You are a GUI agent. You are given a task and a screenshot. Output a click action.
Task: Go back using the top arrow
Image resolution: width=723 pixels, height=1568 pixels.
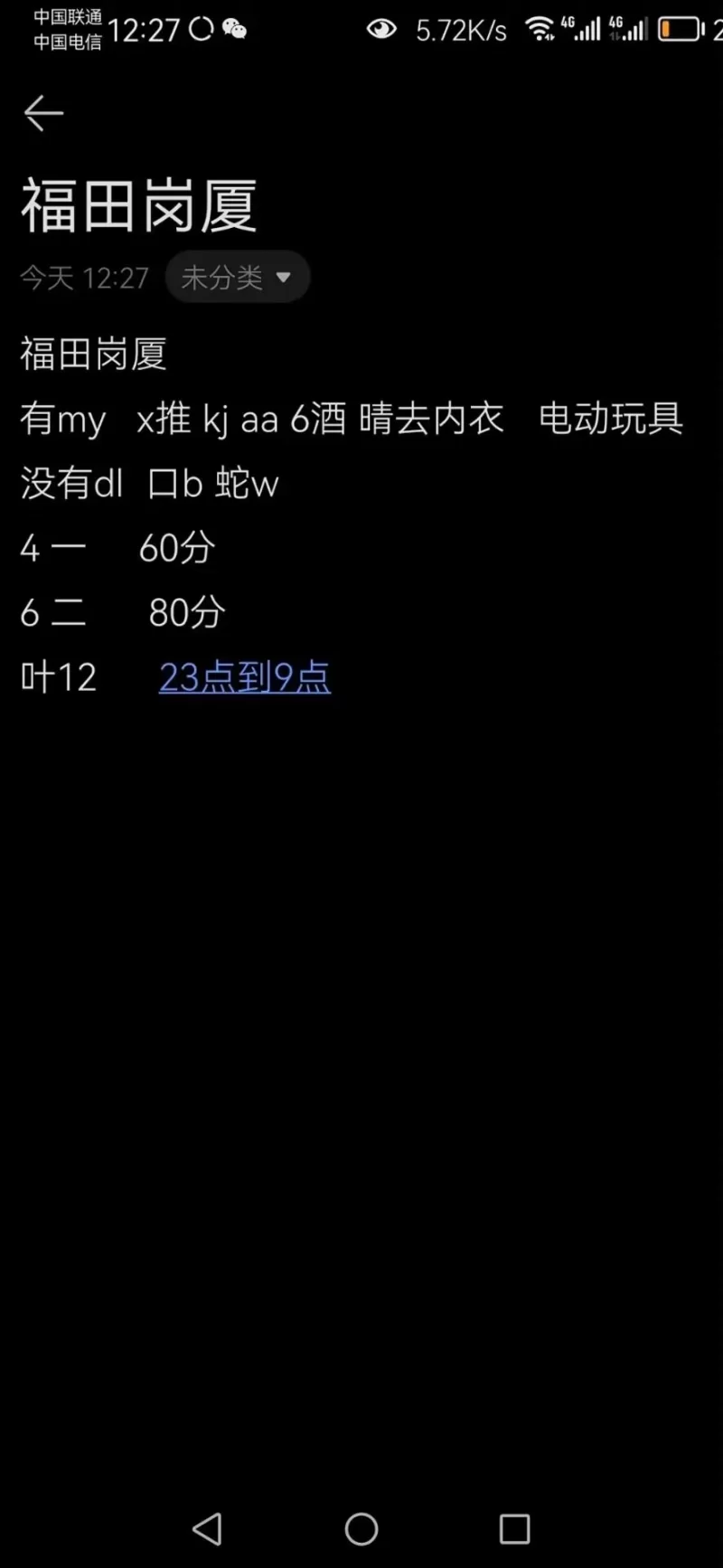(x=43, y=113)
